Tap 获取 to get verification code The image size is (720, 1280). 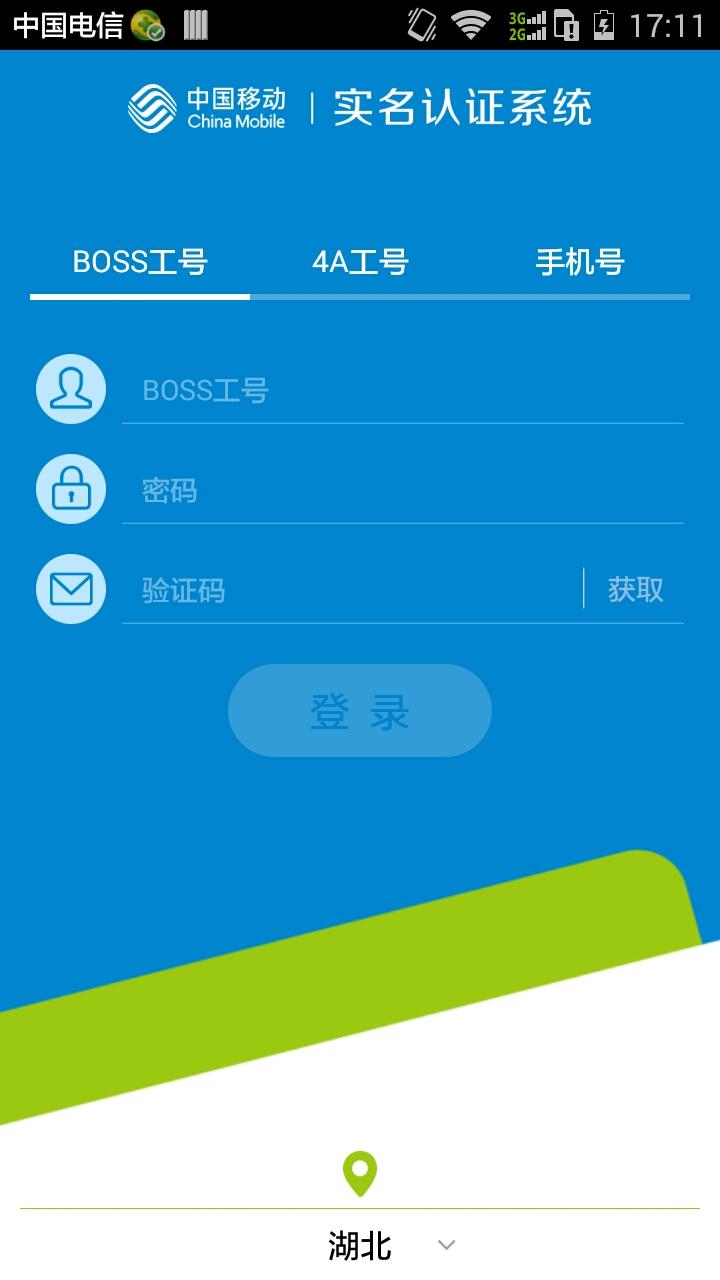(x=635, y=590)
